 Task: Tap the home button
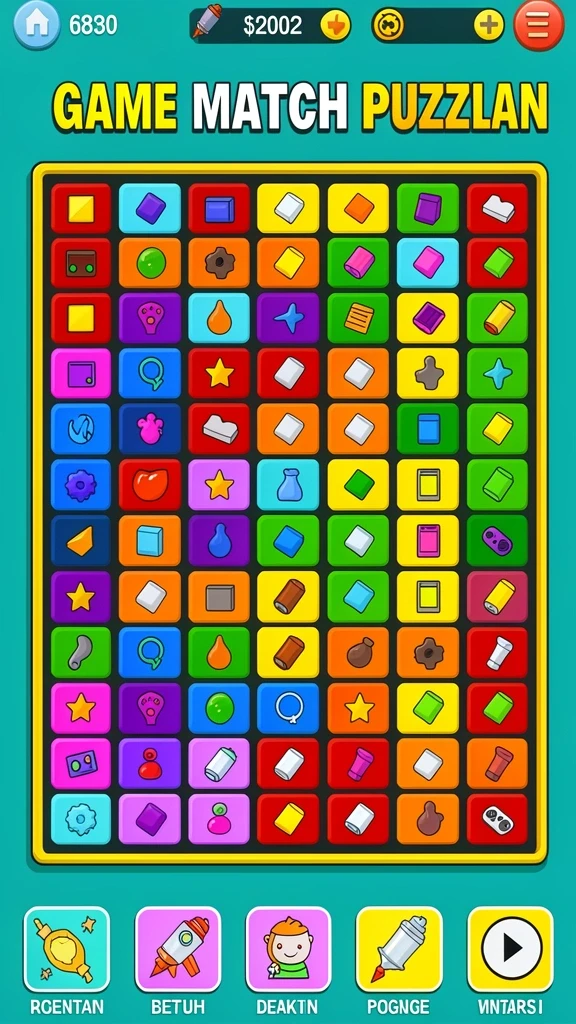tap(37, 25)
